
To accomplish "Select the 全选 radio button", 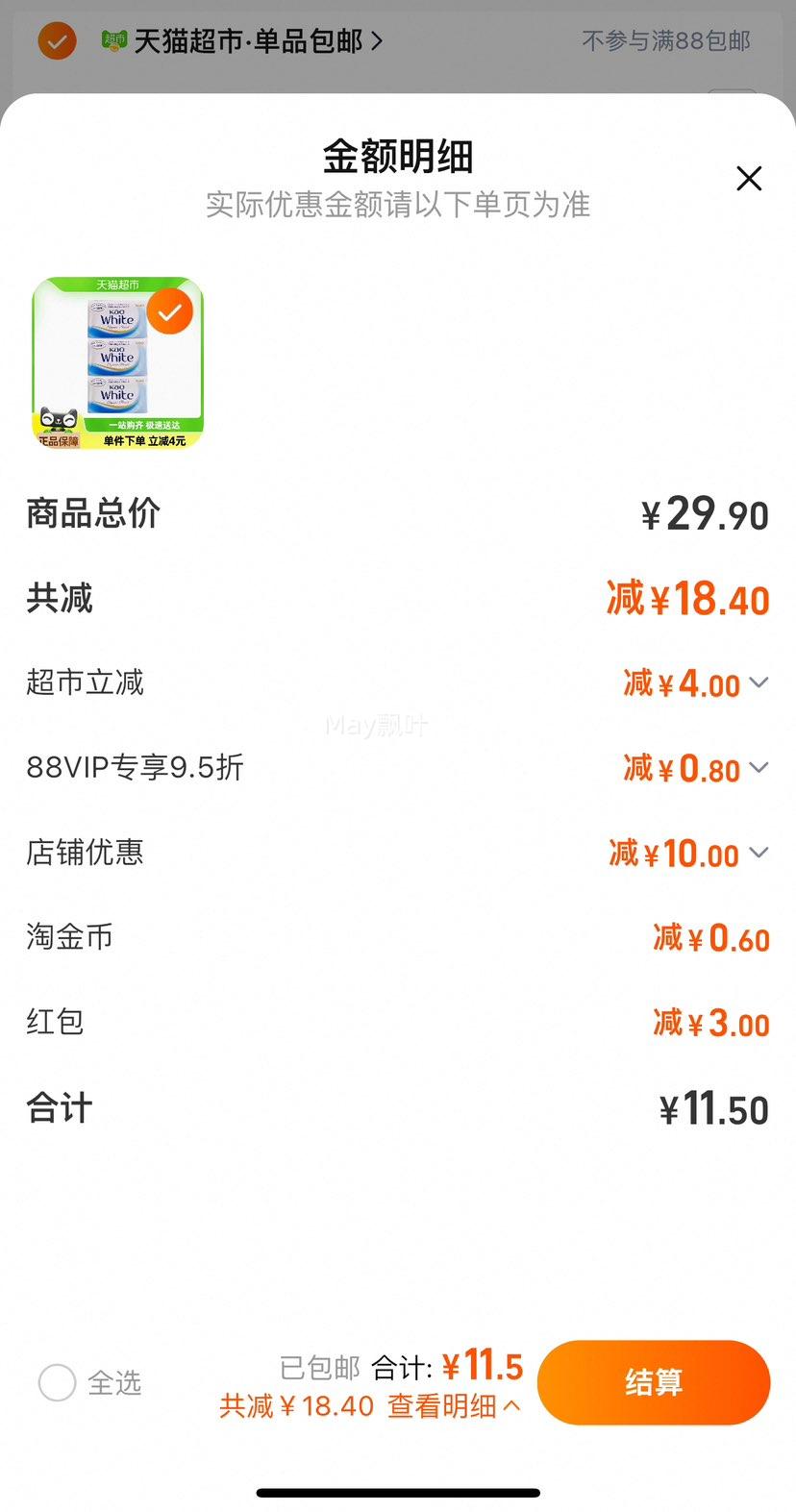I will [58, 1382].
